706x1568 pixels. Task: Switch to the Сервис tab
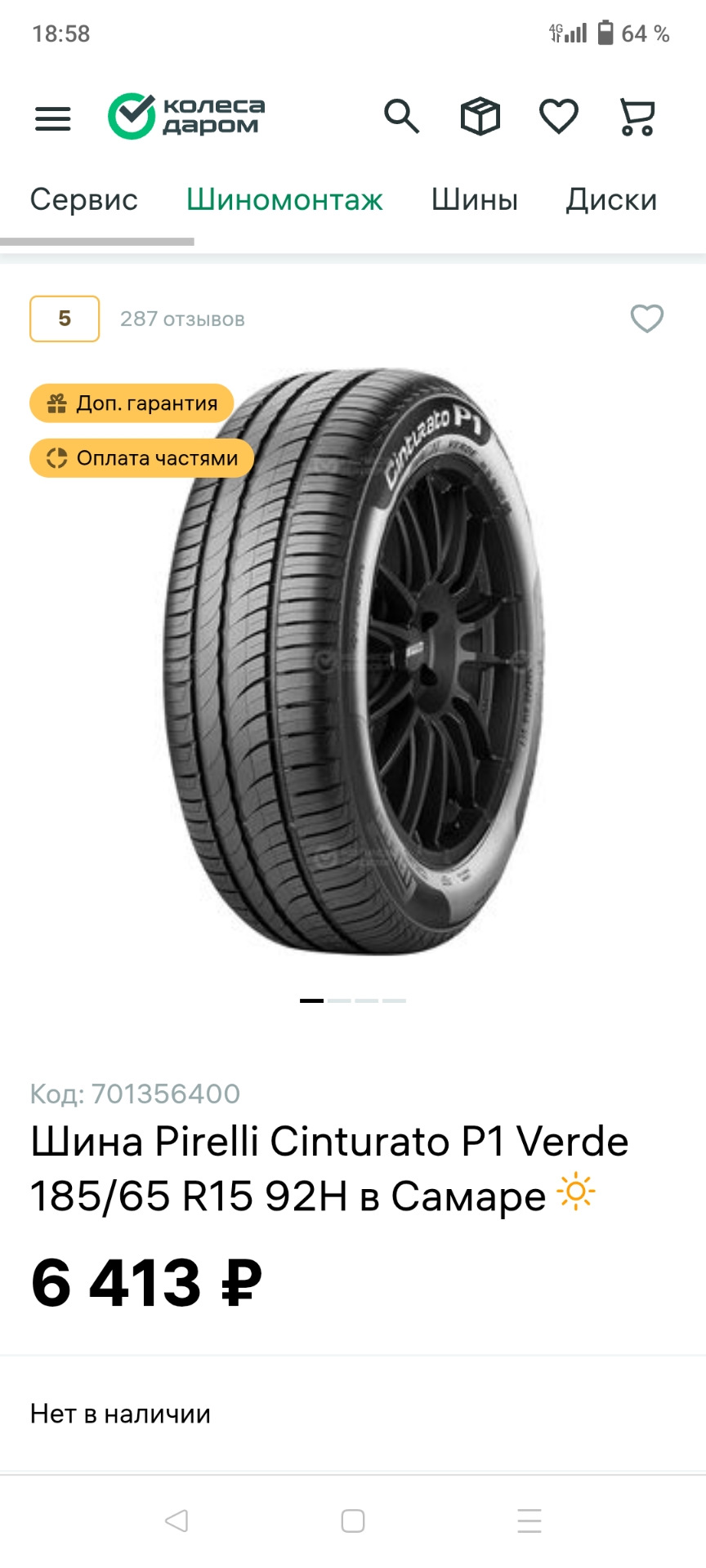coord(84,200)
